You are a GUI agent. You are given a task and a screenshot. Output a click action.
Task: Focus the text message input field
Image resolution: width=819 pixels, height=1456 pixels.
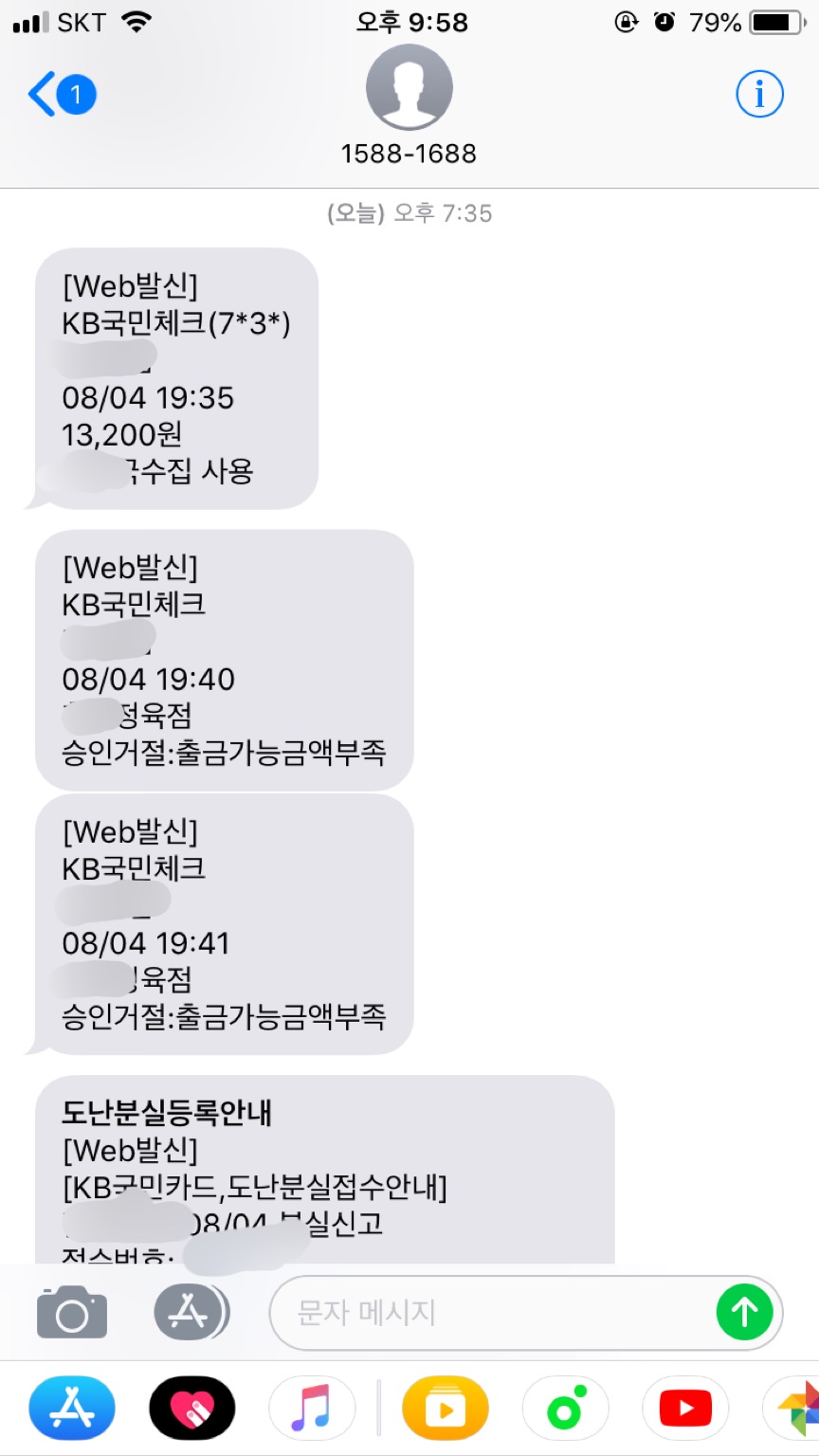493,1313
